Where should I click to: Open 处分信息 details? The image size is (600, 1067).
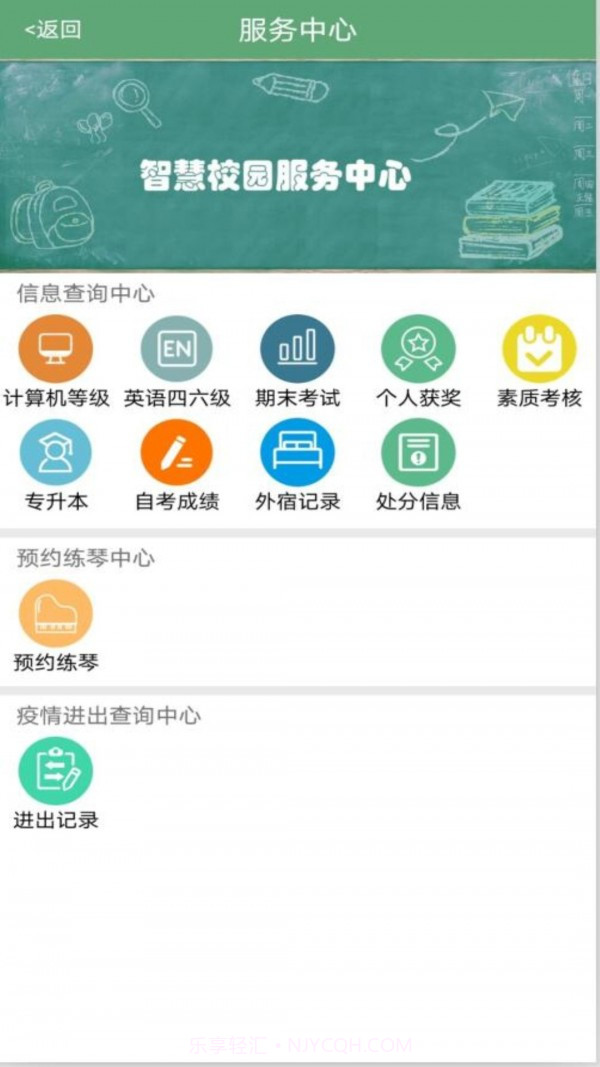coord(418,453)
